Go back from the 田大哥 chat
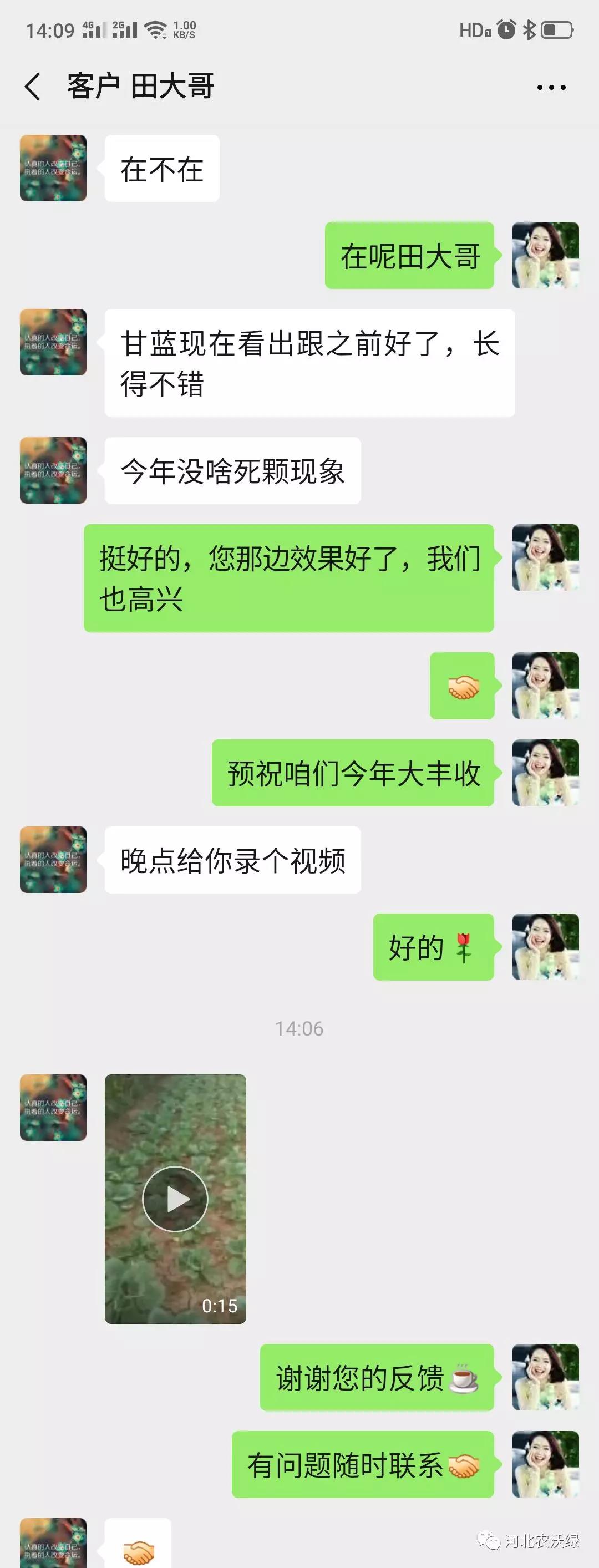 (x=33, y=87)
